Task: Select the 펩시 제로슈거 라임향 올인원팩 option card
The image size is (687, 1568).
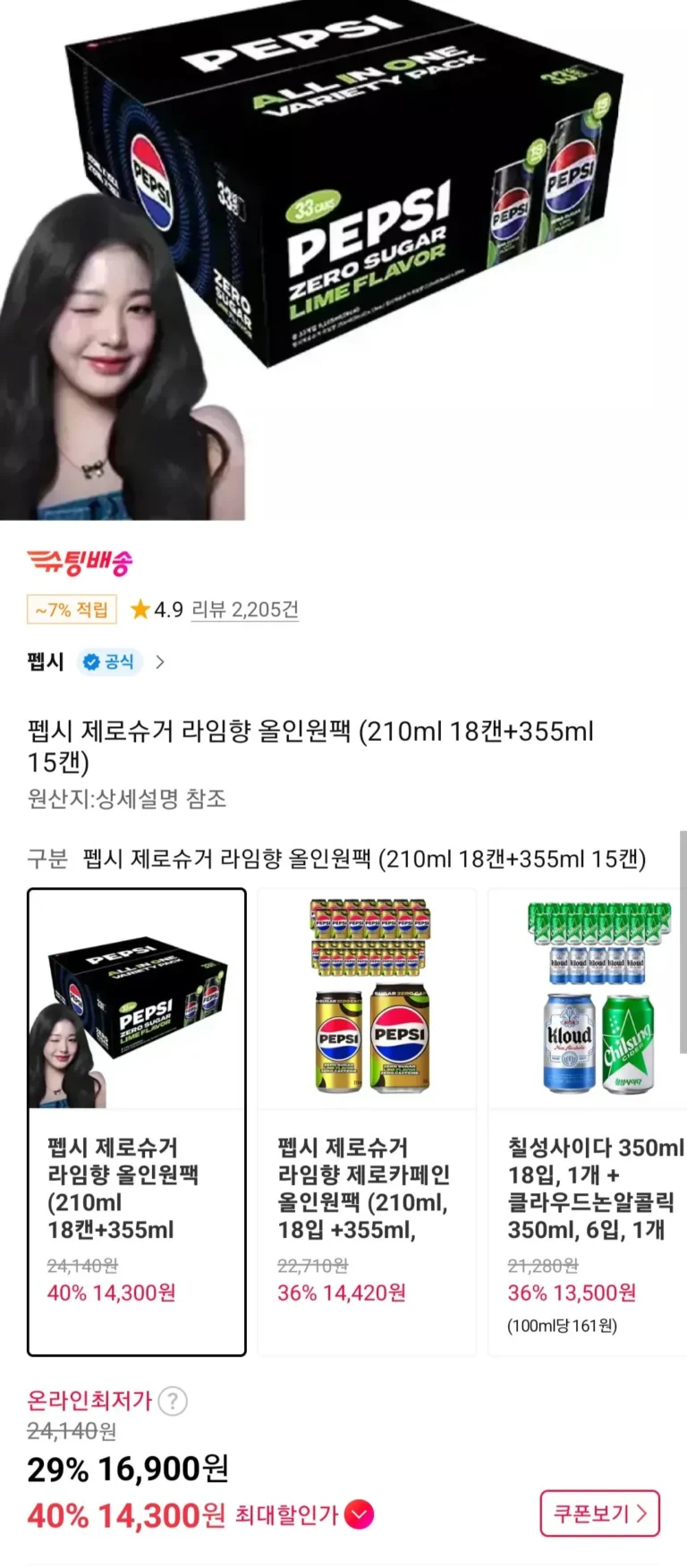Action: click(137, 1122)
